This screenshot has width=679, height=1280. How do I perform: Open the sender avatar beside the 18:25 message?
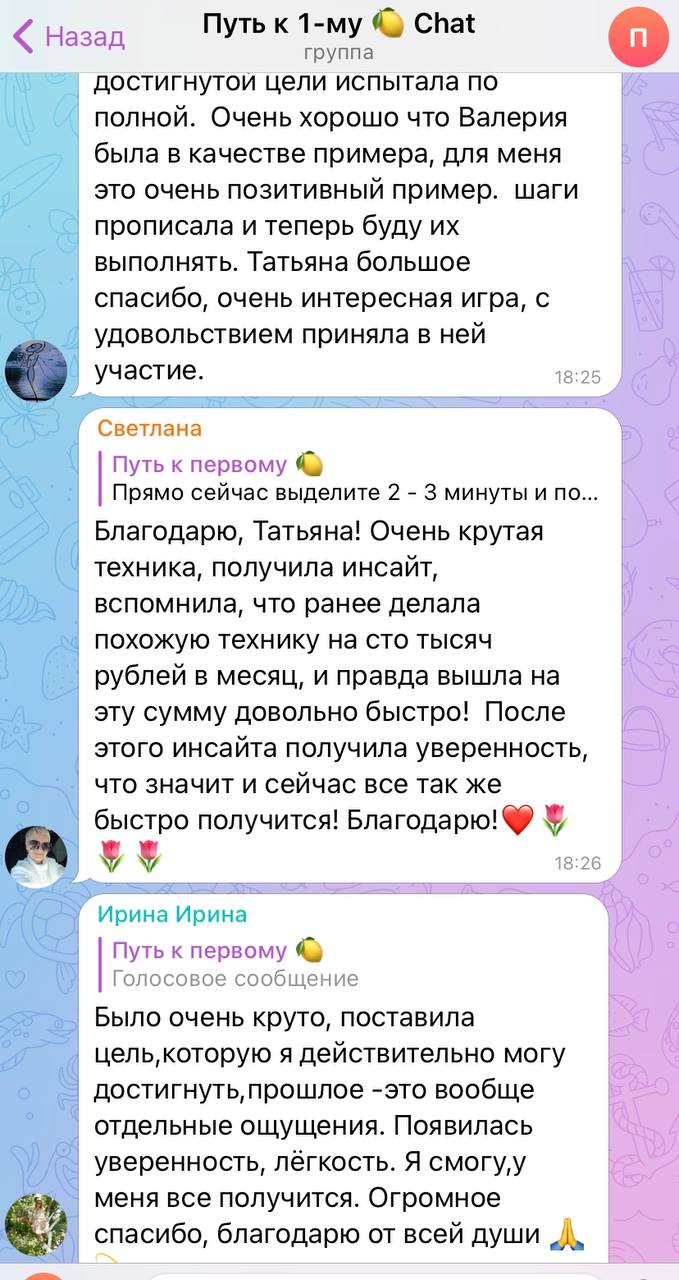click(36, 370)
